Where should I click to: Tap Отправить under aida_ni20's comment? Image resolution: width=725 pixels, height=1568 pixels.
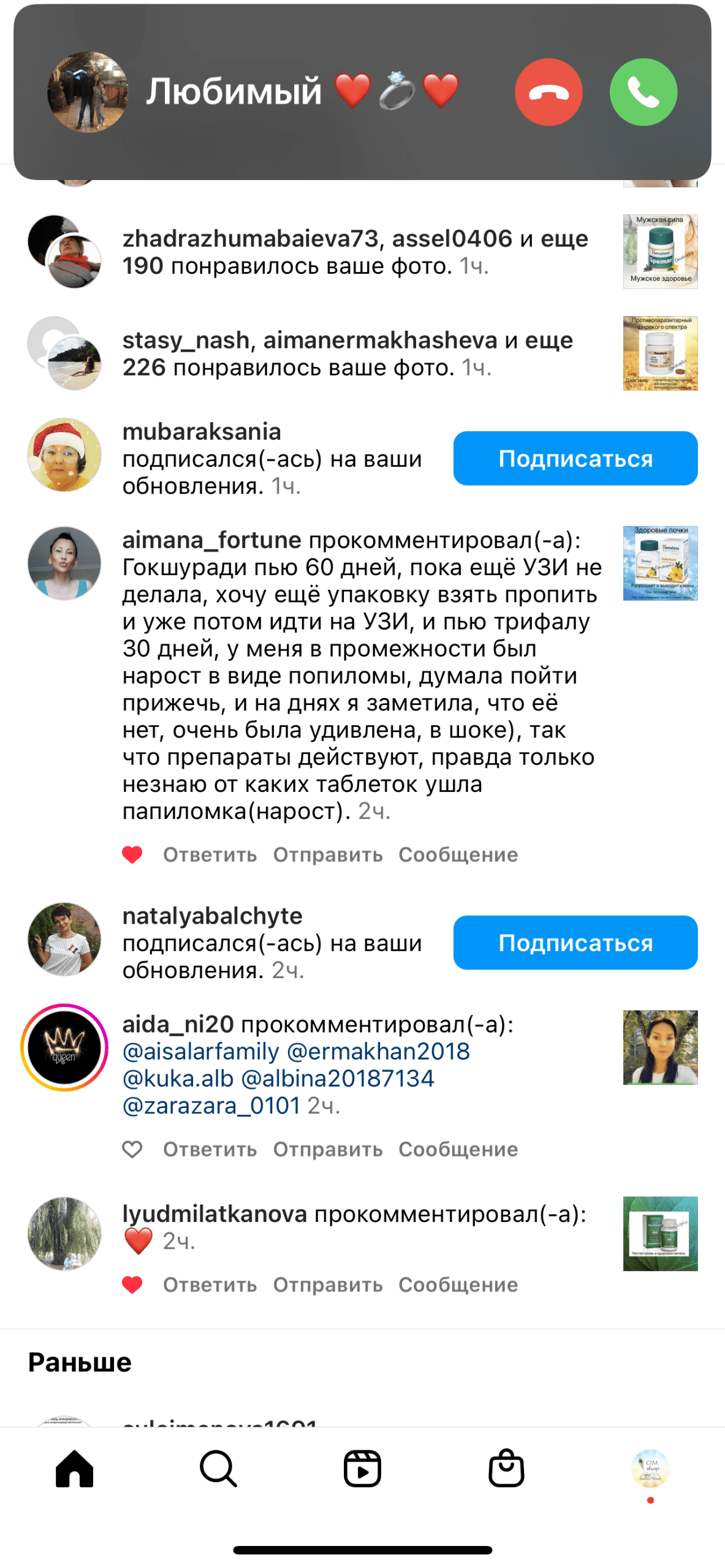coord(327,1149)
